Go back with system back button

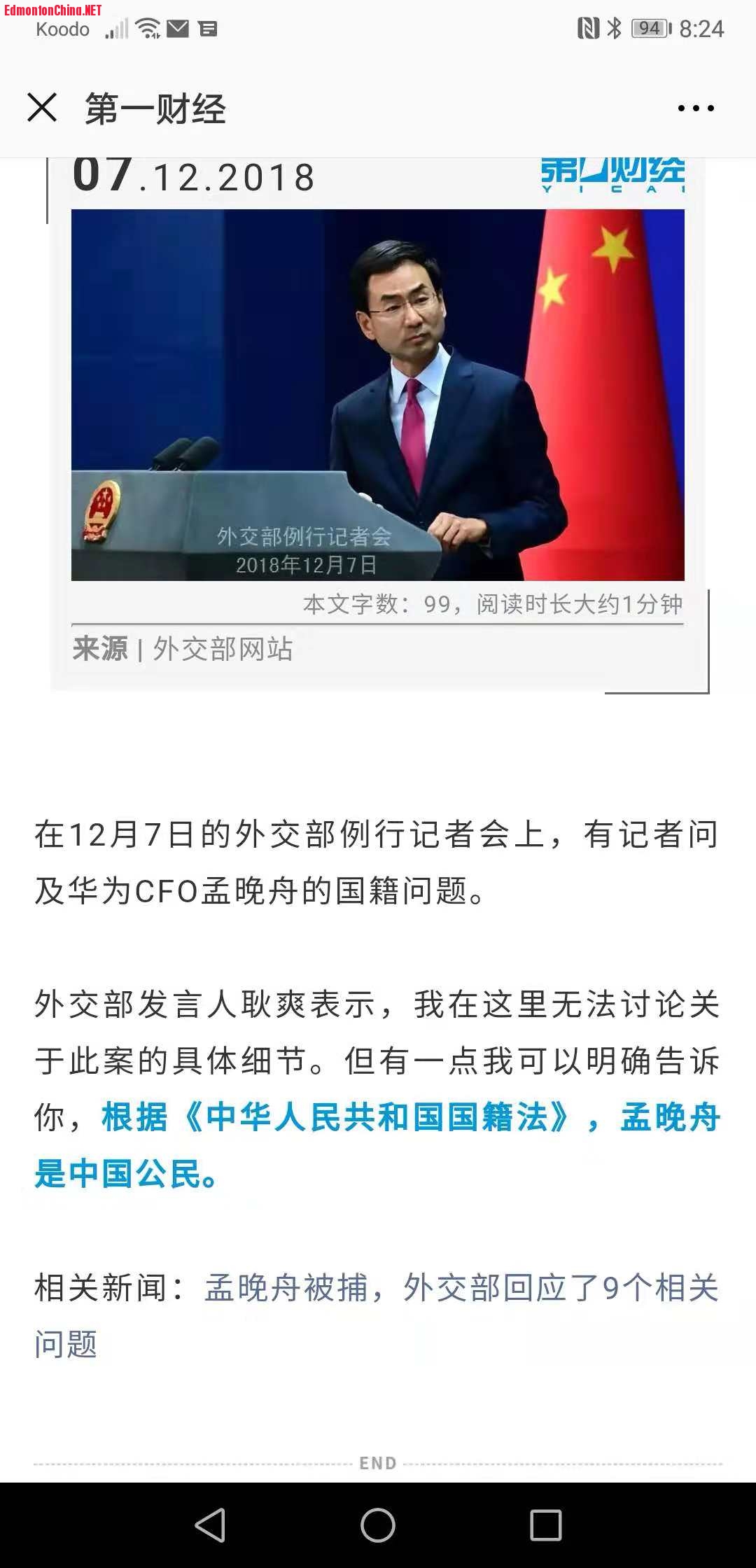(210, 1525)
